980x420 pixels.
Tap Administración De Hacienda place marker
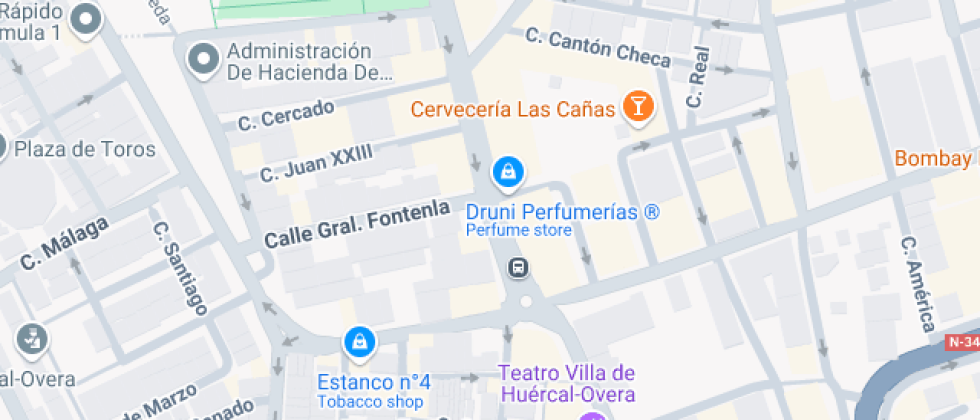tap(205, 59)
